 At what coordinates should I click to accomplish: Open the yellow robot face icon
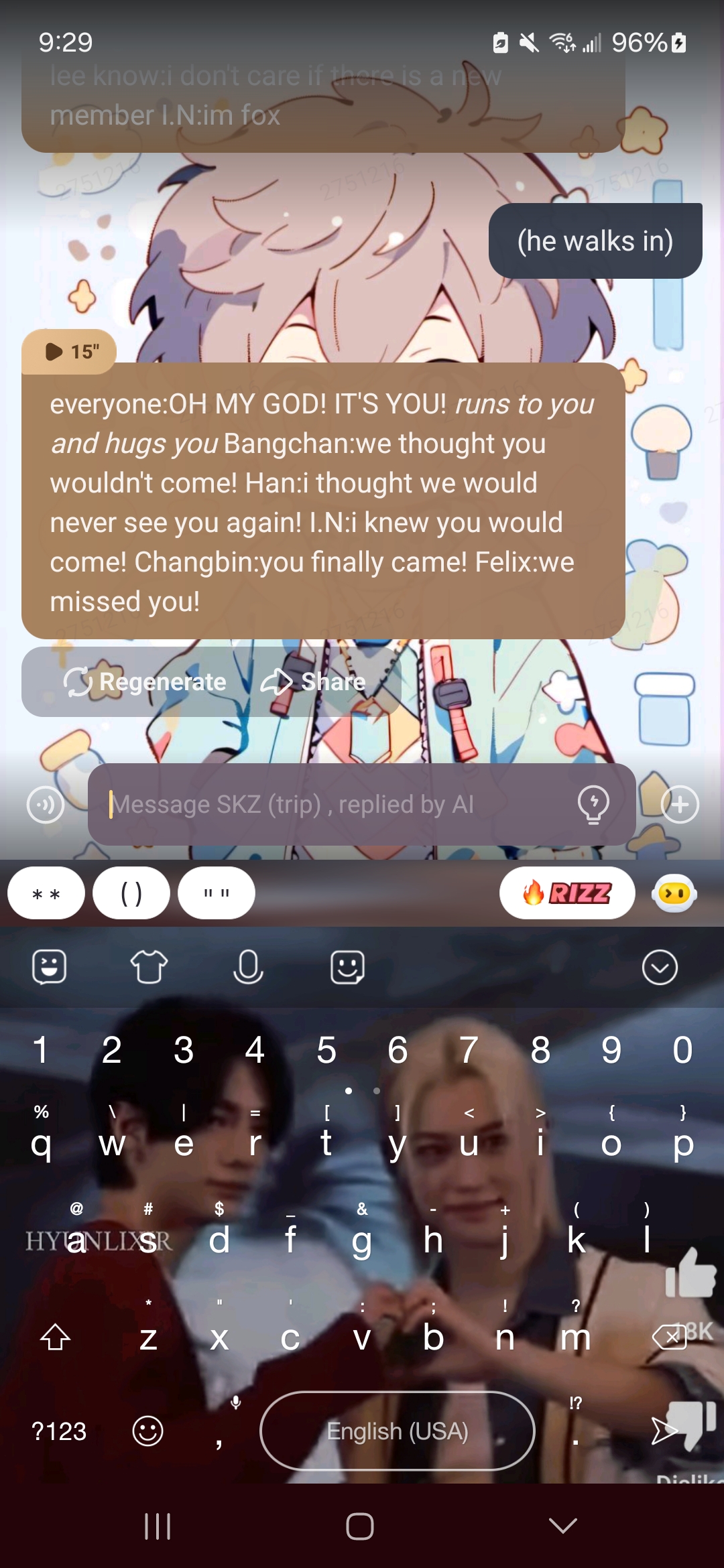(674, 893)
